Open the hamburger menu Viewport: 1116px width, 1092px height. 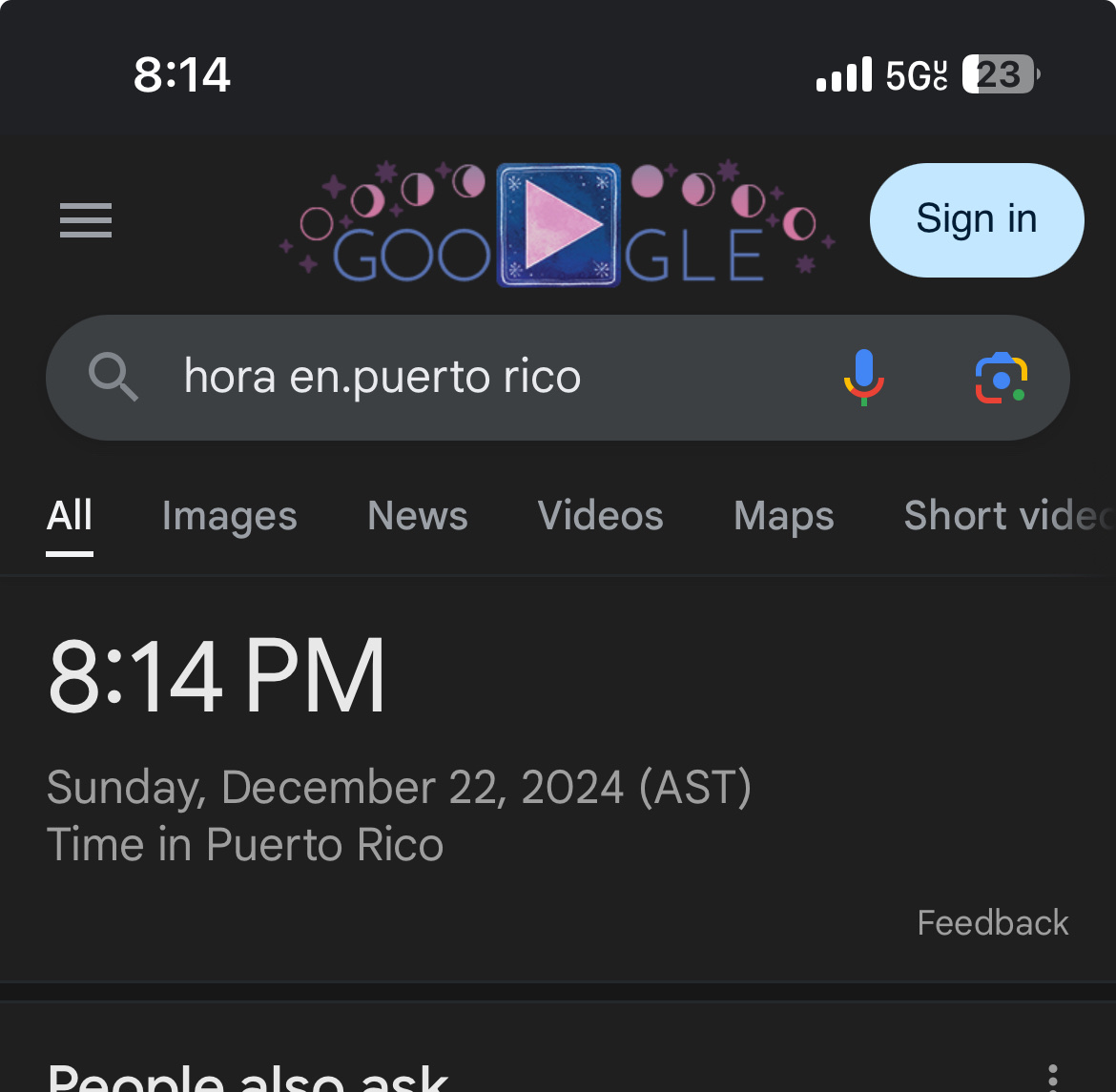tap(86, 220)
